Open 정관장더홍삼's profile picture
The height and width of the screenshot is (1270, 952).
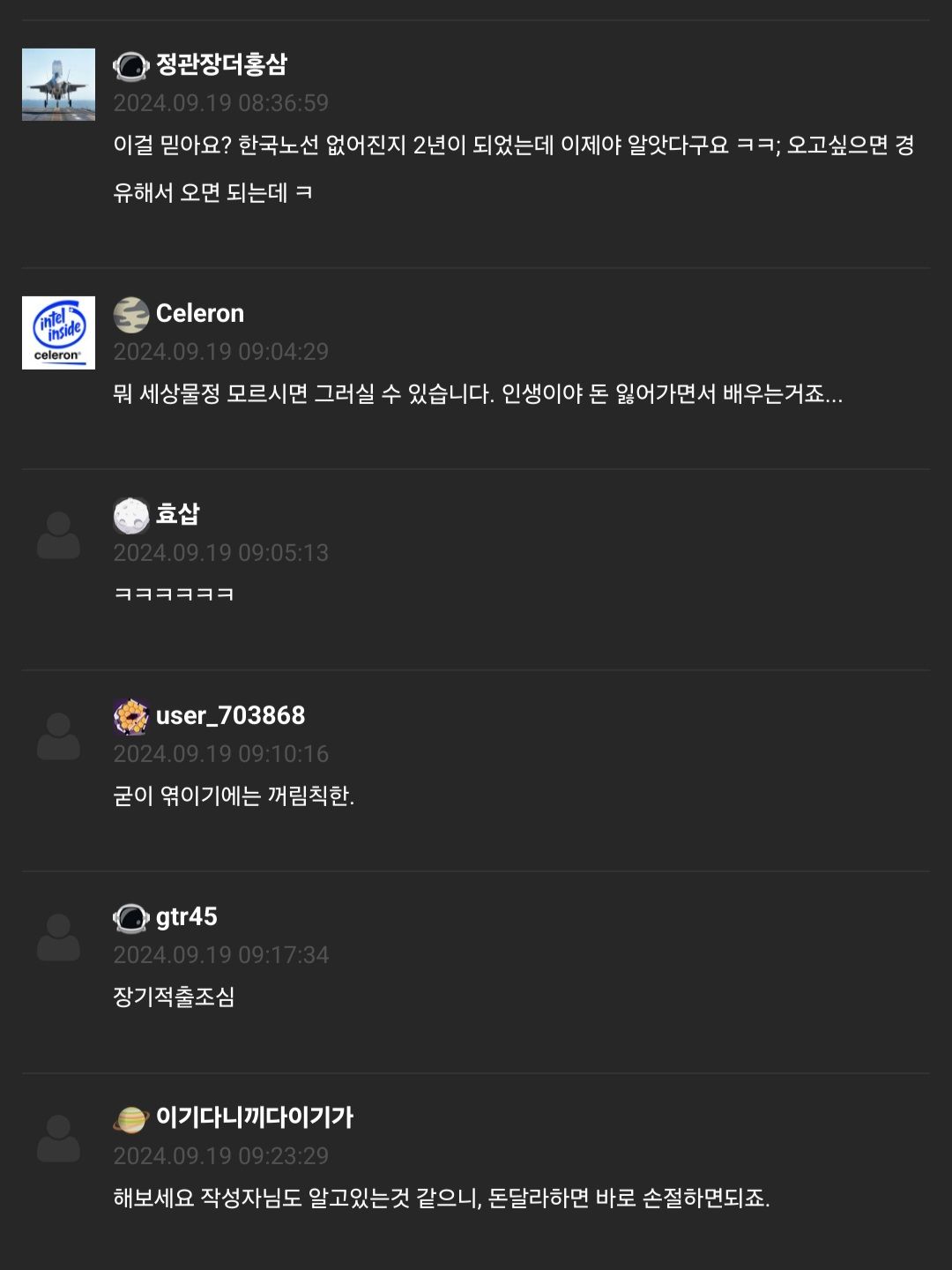click(58, 85)
